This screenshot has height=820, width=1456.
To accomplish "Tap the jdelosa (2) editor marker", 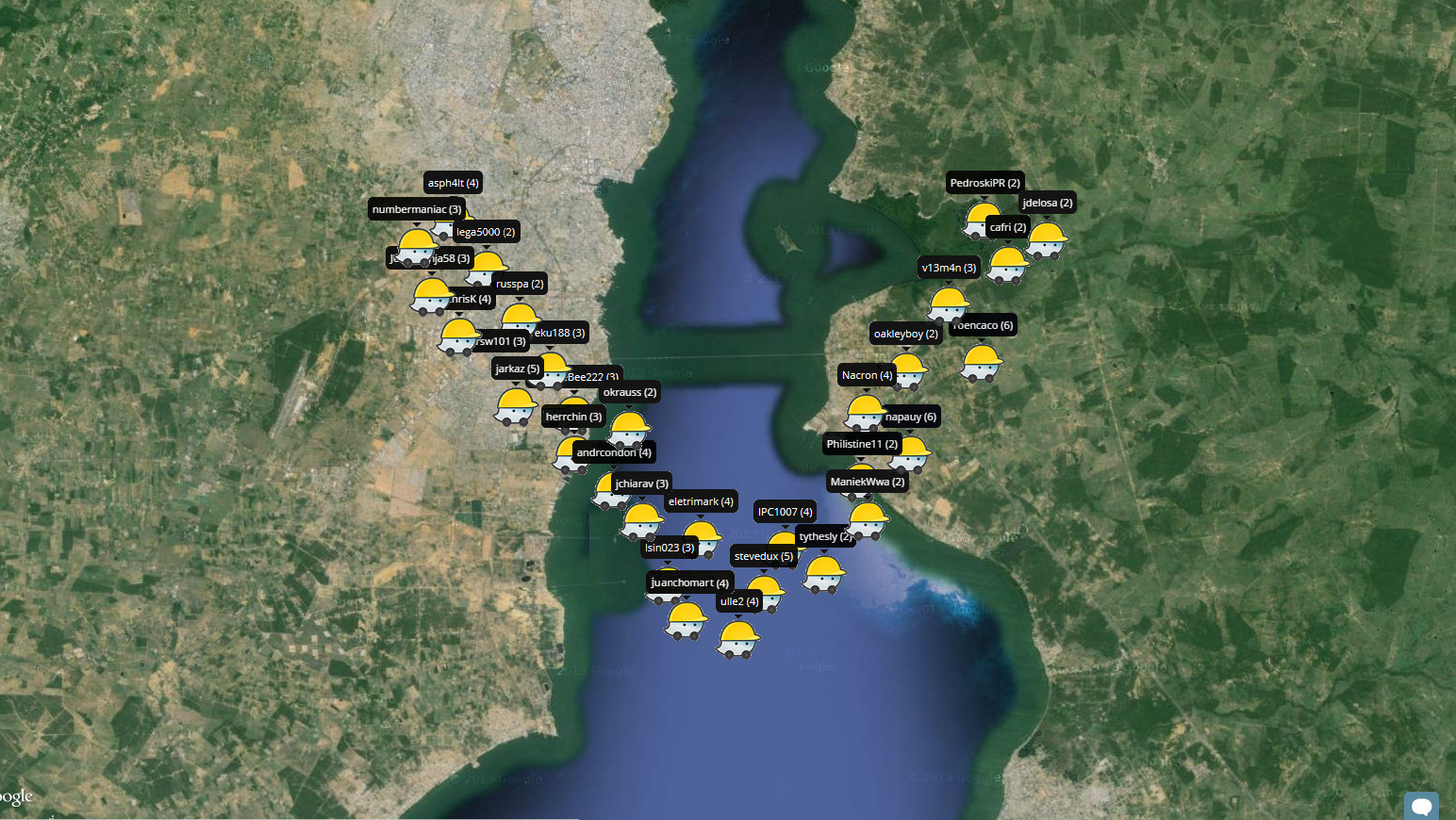I will tap(1047, 203).
